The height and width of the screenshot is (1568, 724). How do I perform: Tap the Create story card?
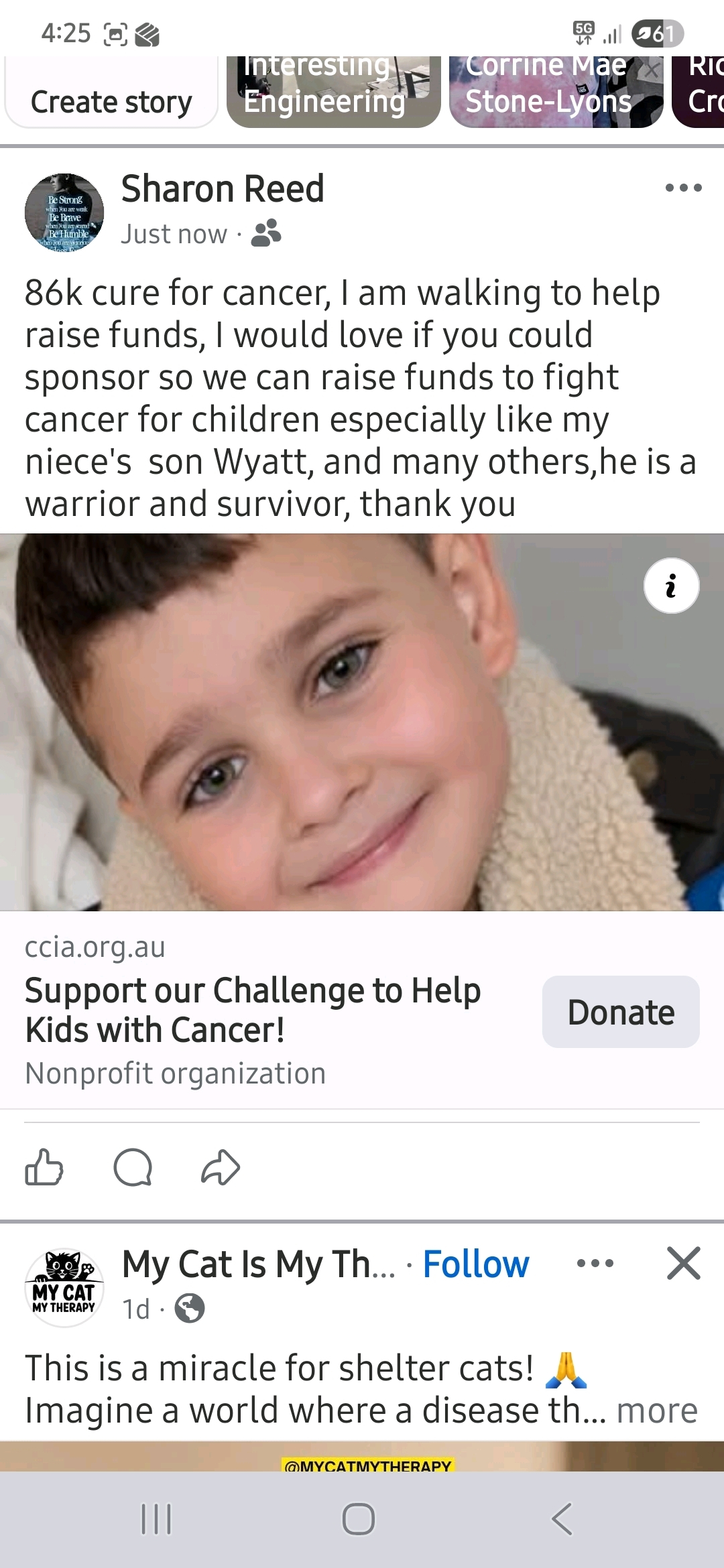click(x=111, y=94)
